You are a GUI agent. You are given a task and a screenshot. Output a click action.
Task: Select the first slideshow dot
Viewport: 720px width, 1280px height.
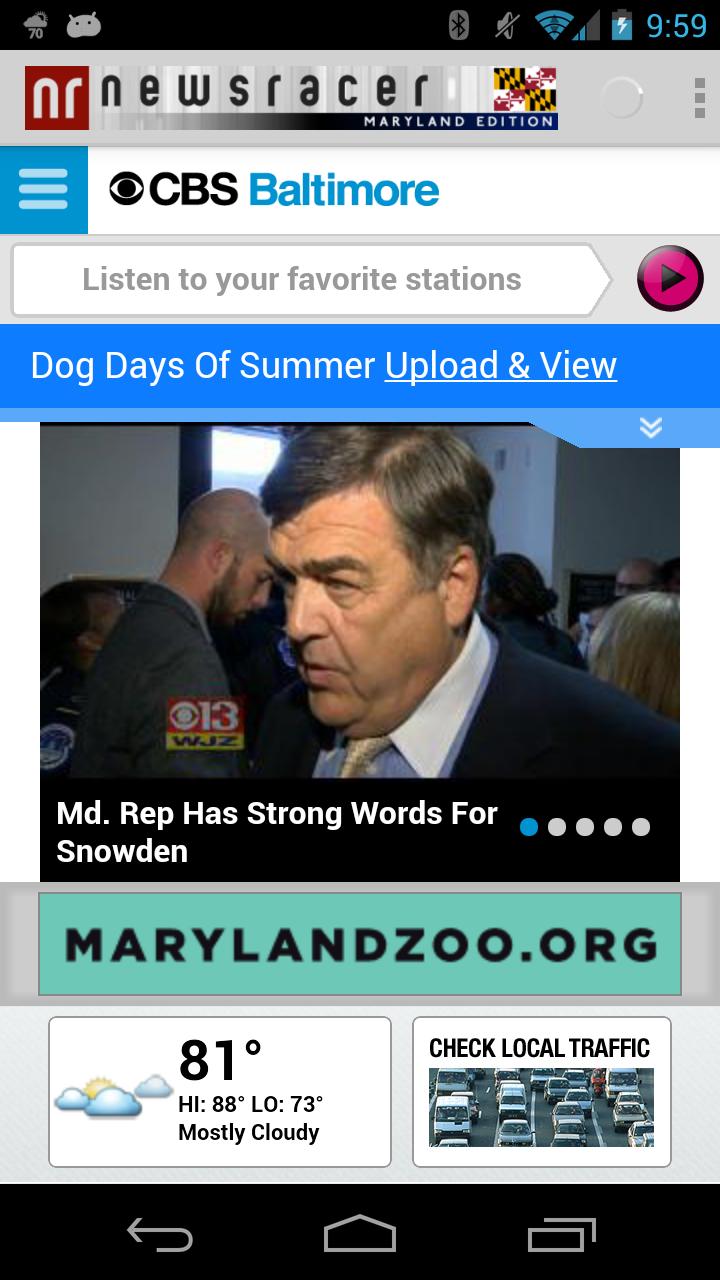click(528, 827)
